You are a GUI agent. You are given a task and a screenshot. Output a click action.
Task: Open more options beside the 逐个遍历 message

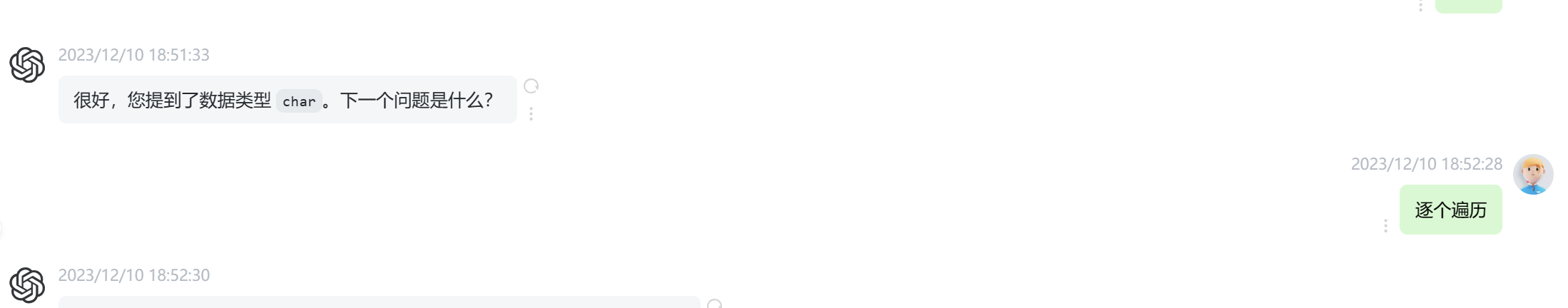click(x=1385, y=225)
